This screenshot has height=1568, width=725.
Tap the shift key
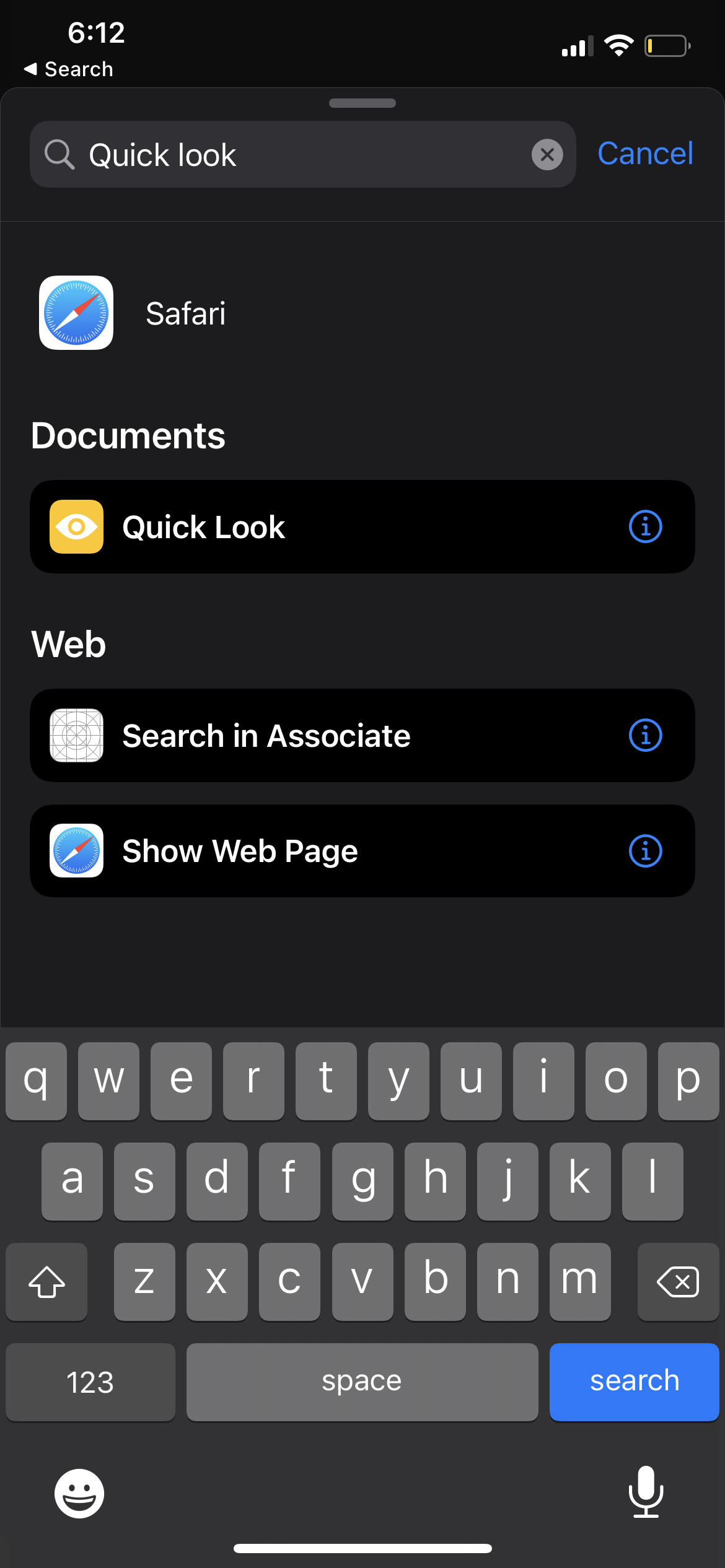pos(46,1281)
